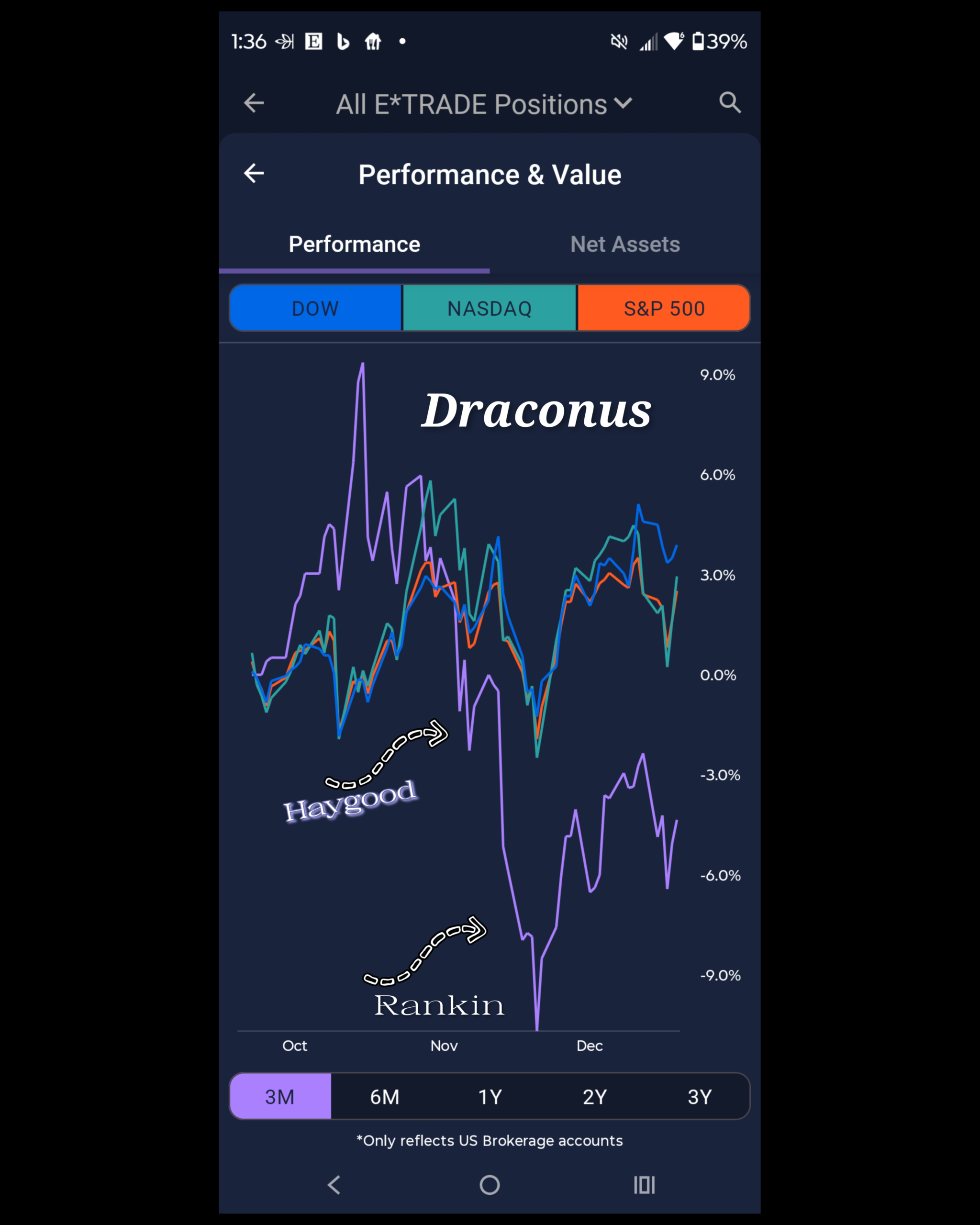This screenshot has height=1225, width=980.
Task: Toggle the DOW comparison line
Action: click(315, 309)
